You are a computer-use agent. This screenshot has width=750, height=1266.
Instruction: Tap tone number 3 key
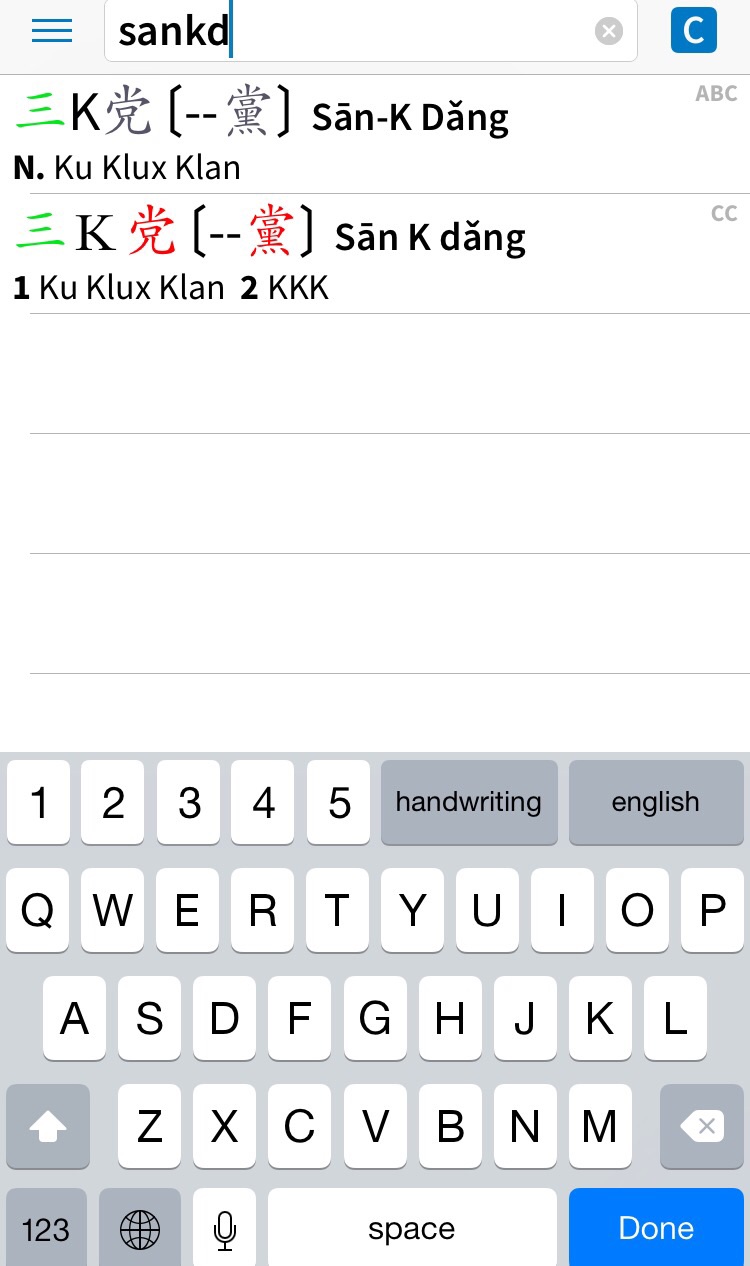[x=189, y=802]
